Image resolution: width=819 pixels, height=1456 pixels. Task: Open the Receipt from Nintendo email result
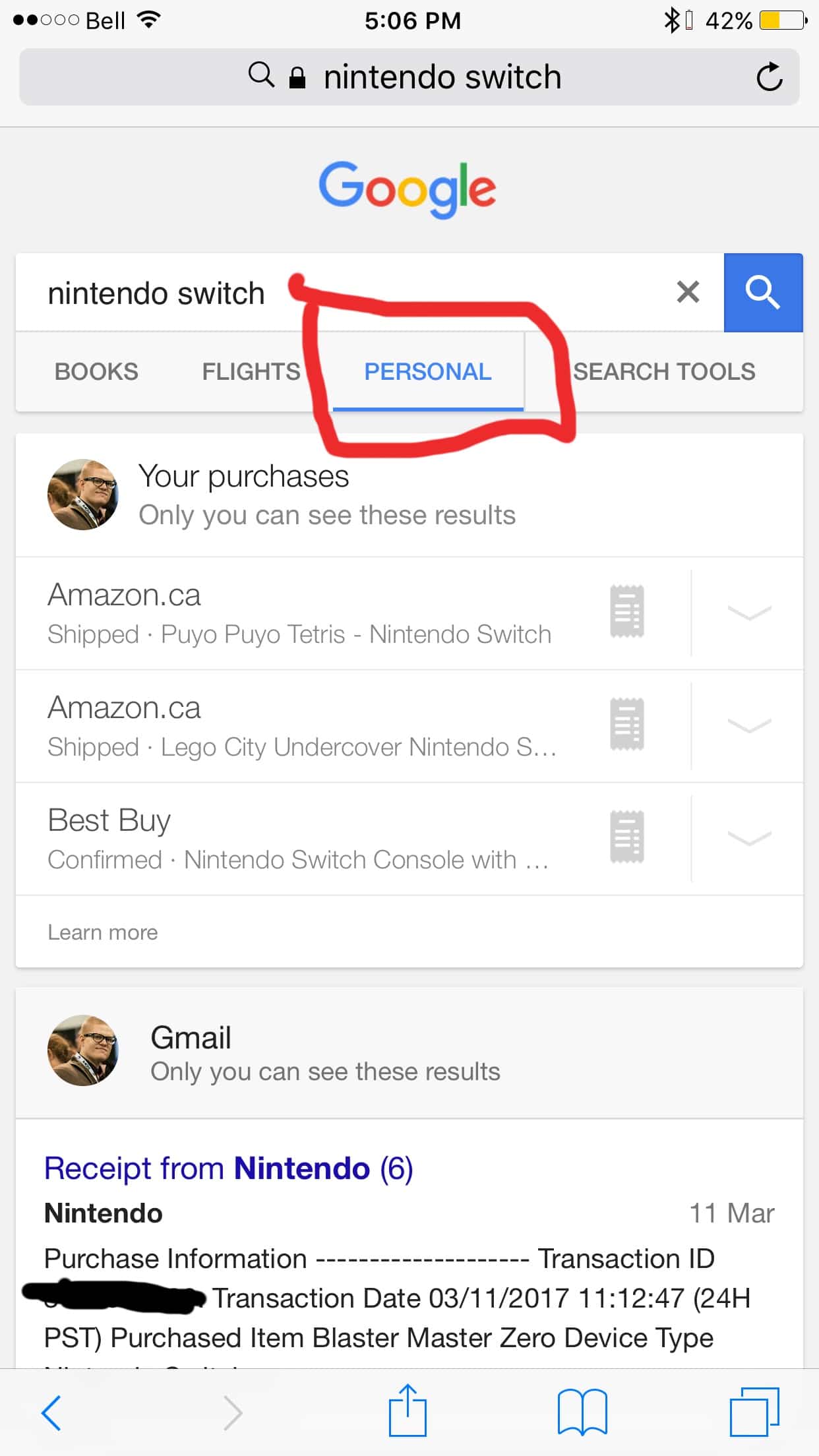coord(228,1168)
